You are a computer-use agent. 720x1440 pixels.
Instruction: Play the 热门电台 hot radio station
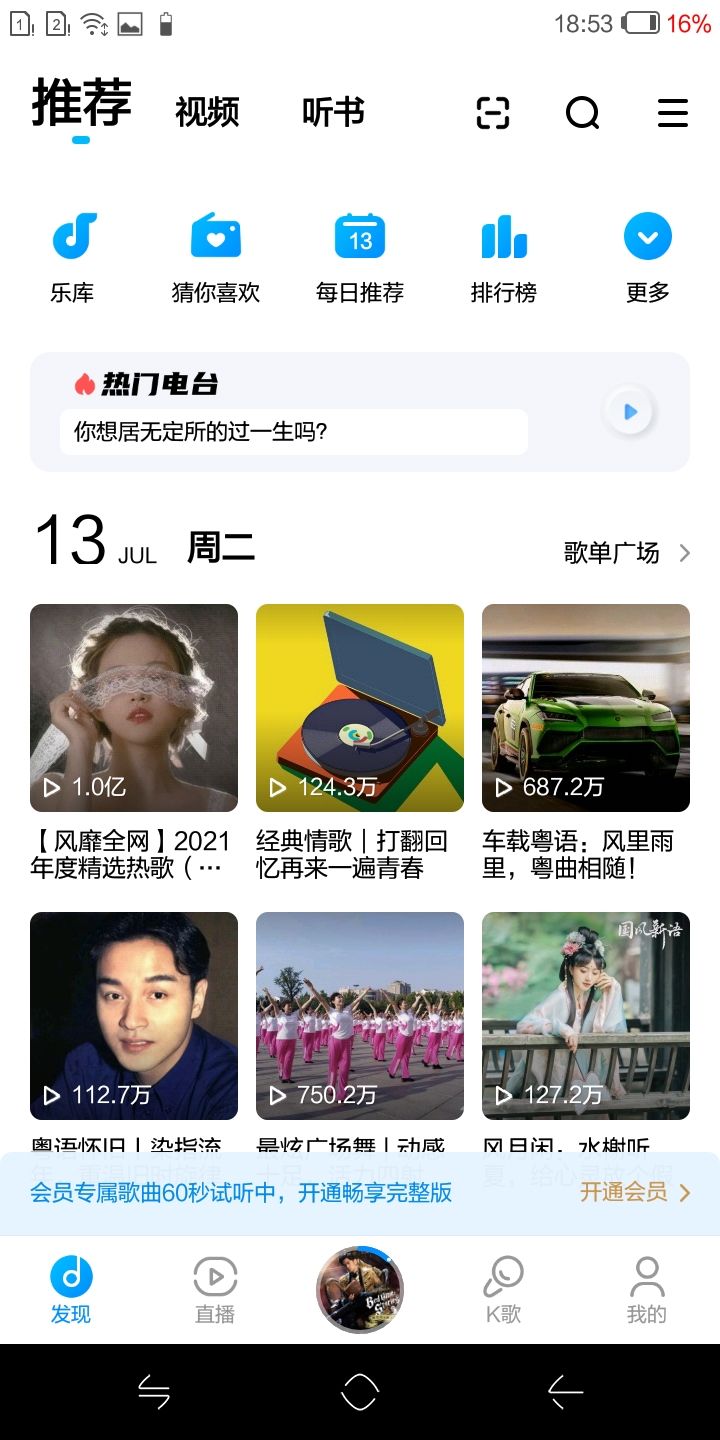[629, 411]
